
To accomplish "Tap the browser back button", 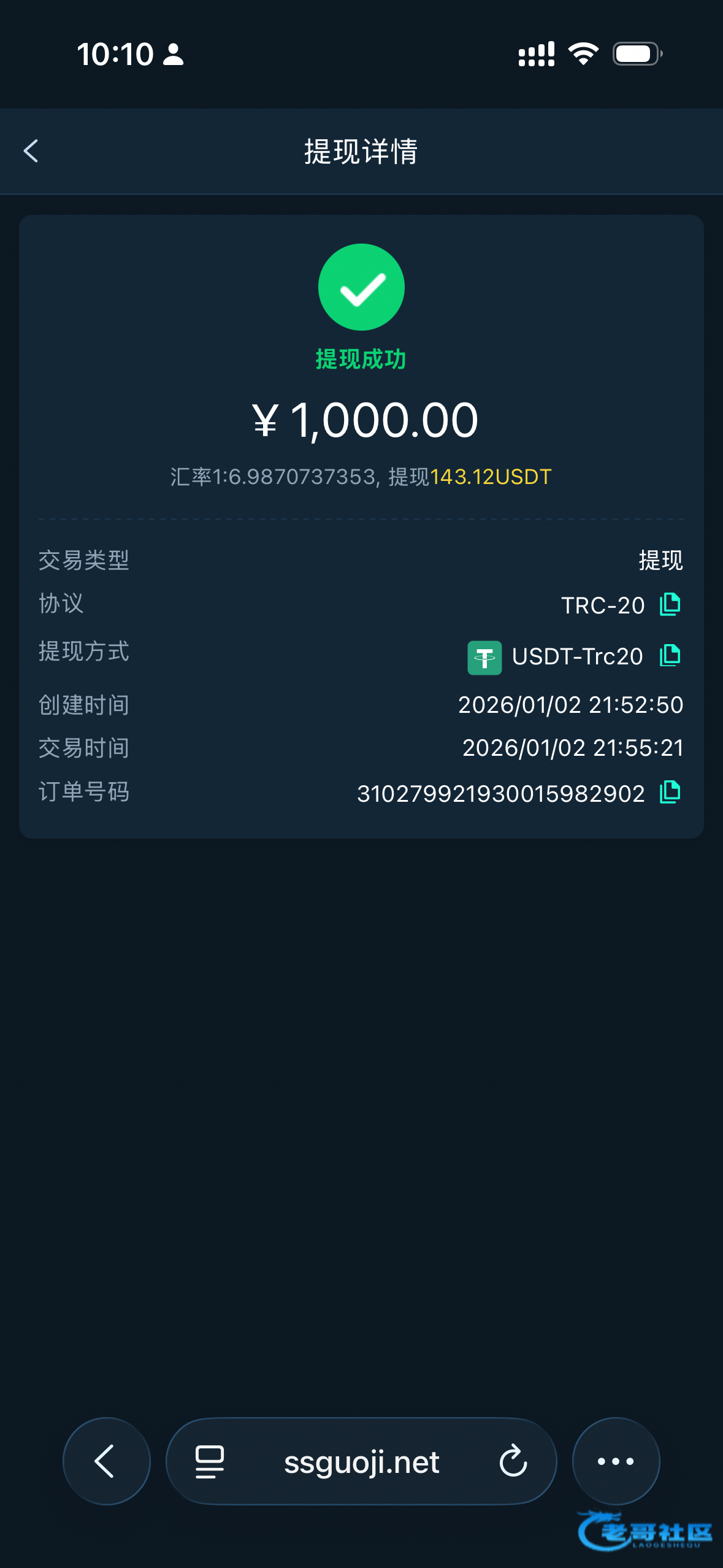I will [106, 1461].
